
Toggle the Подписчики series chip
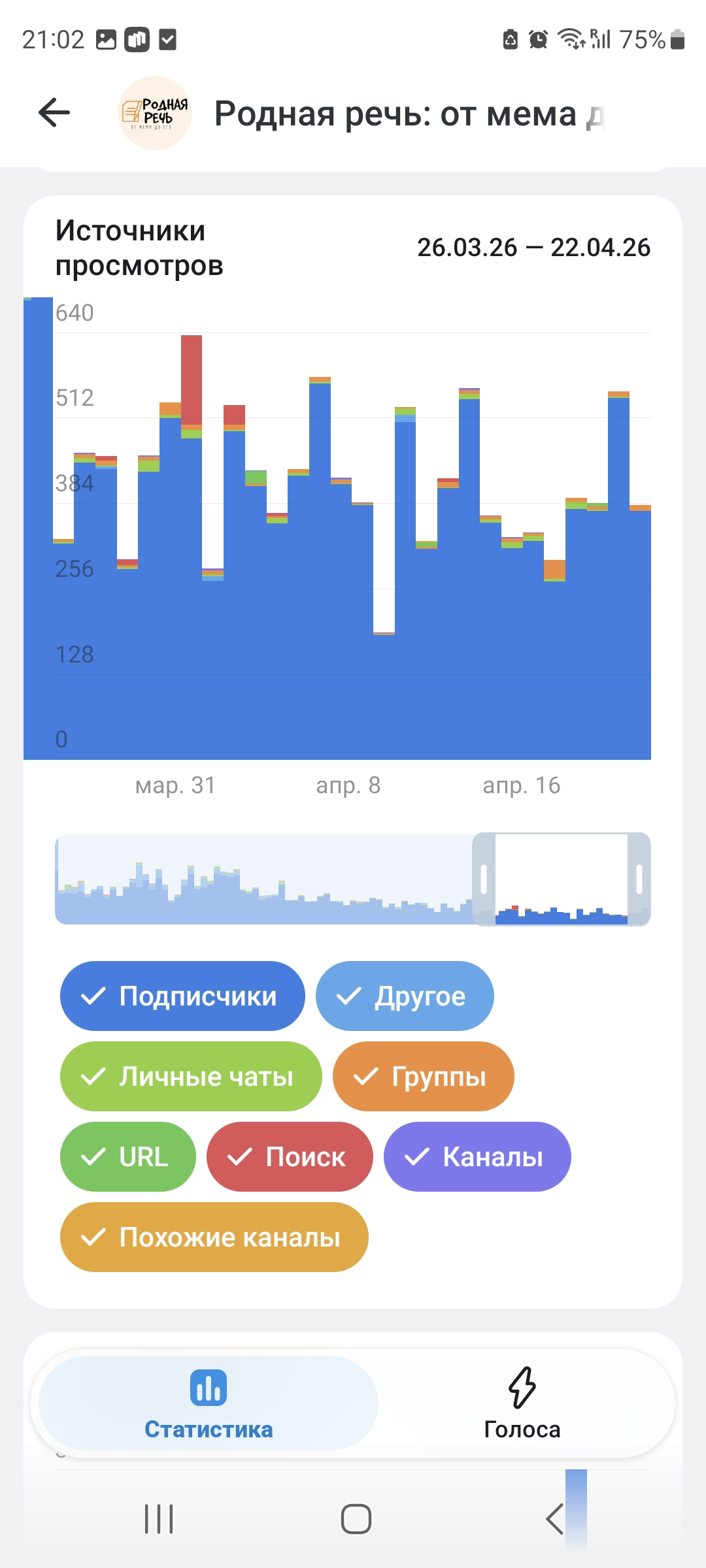coord(182,996)
